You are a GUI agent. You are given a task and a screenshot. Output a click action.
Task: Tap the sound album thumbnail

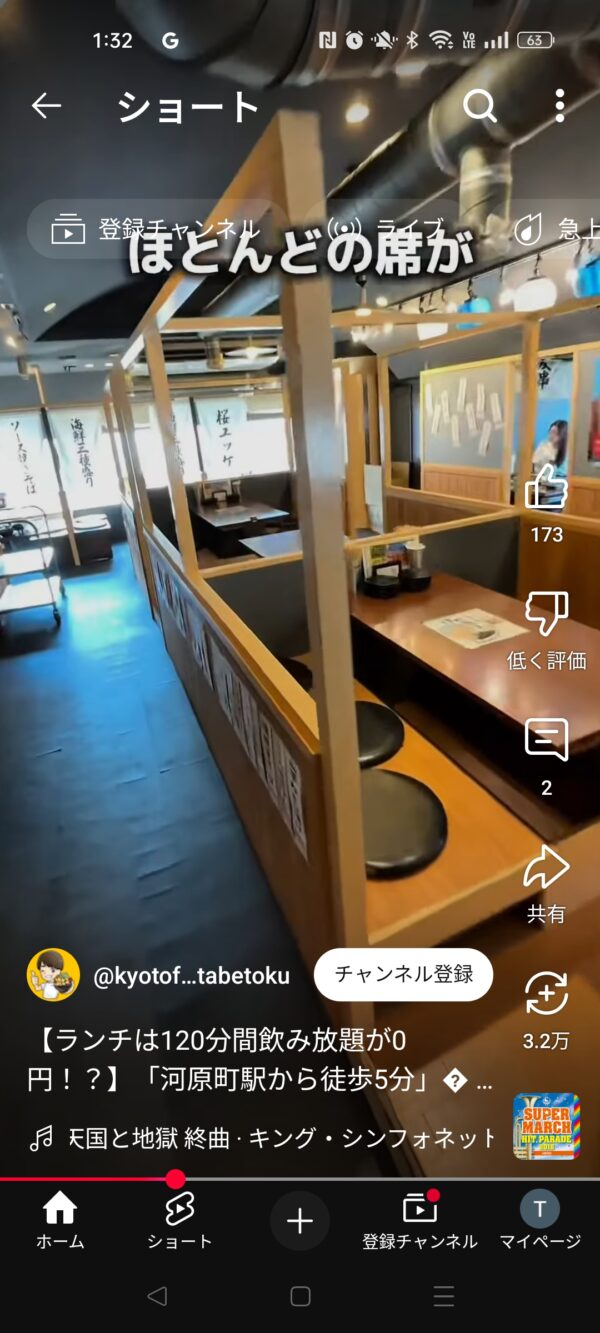pyautogui.click(x=547, y=1126)
